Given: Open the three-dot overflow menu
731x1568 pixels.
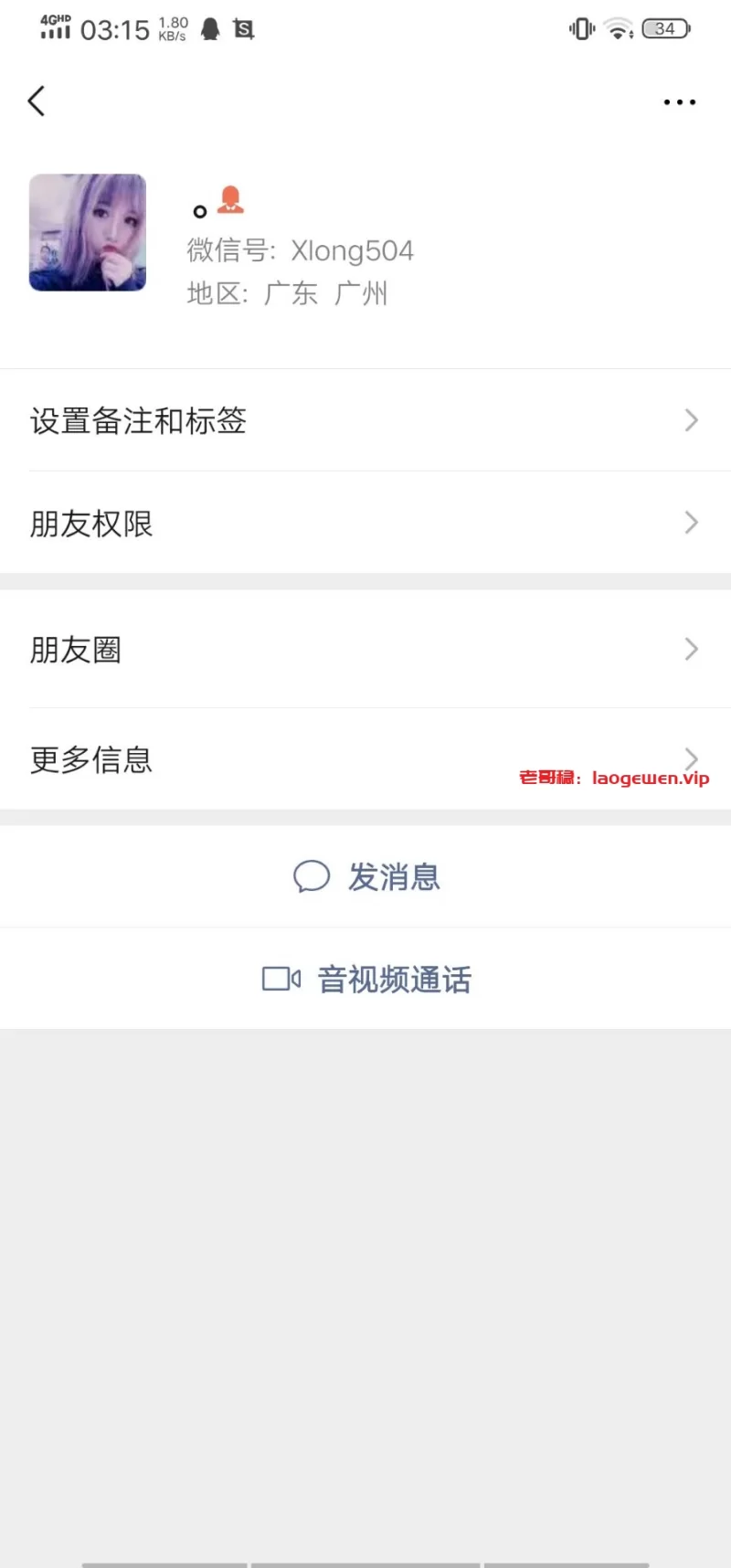Looking at the screenshot, I should click(x=679, y=102).
